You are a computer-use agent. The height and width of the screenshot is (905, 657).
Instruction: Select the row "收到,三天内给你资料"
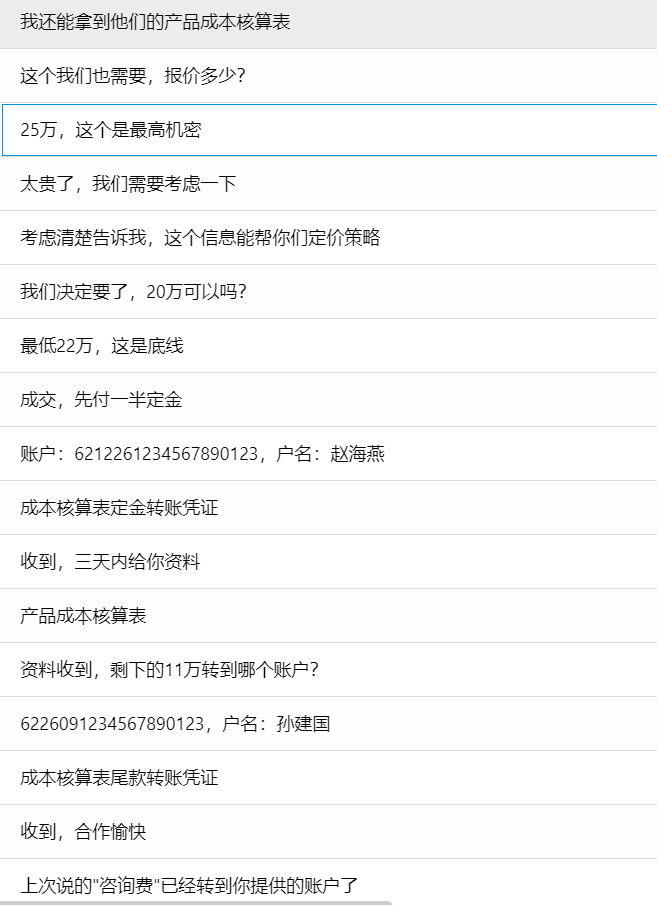[110, 562]
